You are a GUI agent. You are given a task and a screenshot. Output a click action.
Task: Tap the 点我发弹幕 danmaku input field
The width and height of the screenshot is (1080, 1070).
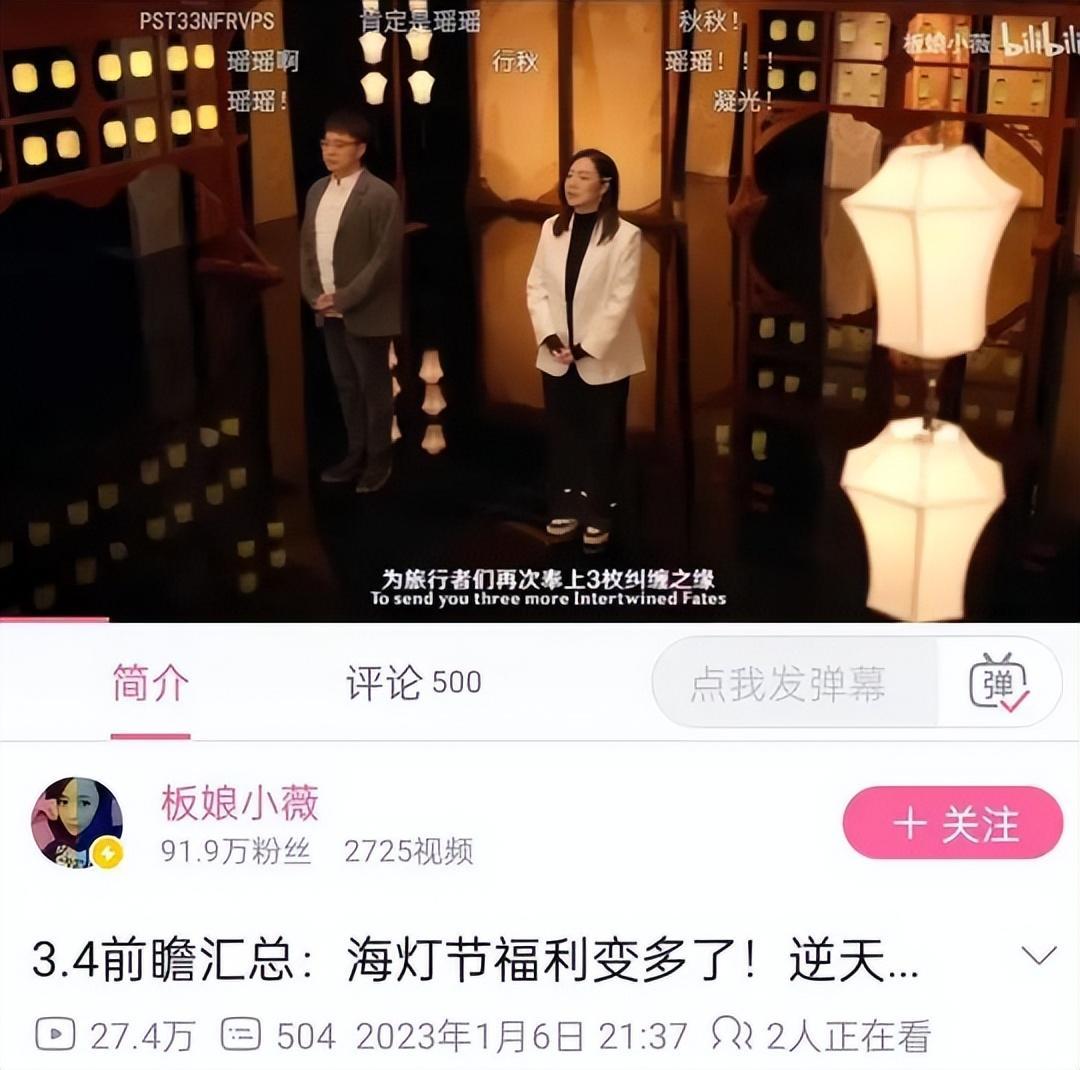(790, 684)
